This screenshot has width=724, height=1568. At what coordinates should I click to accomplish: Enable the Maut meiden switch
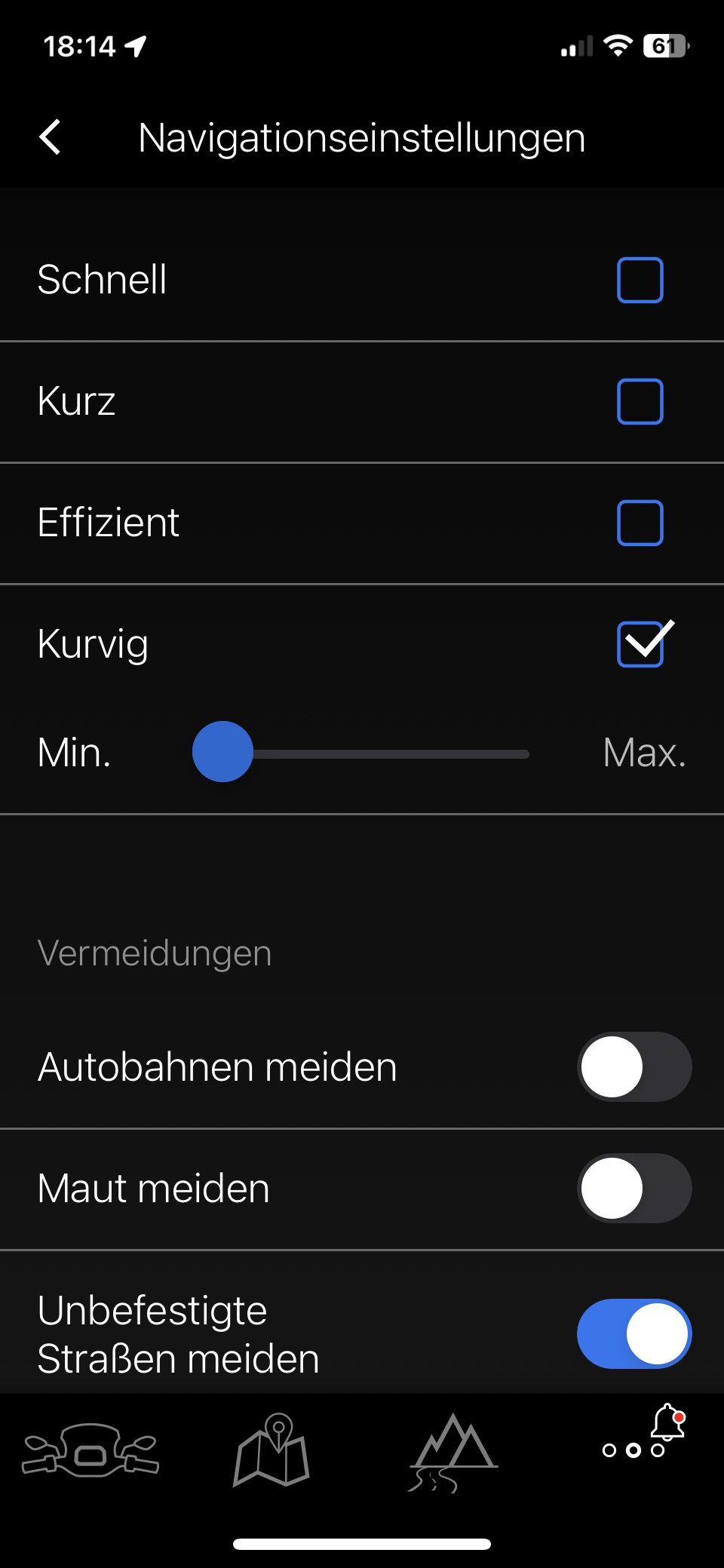click(x=633, y=1188)
